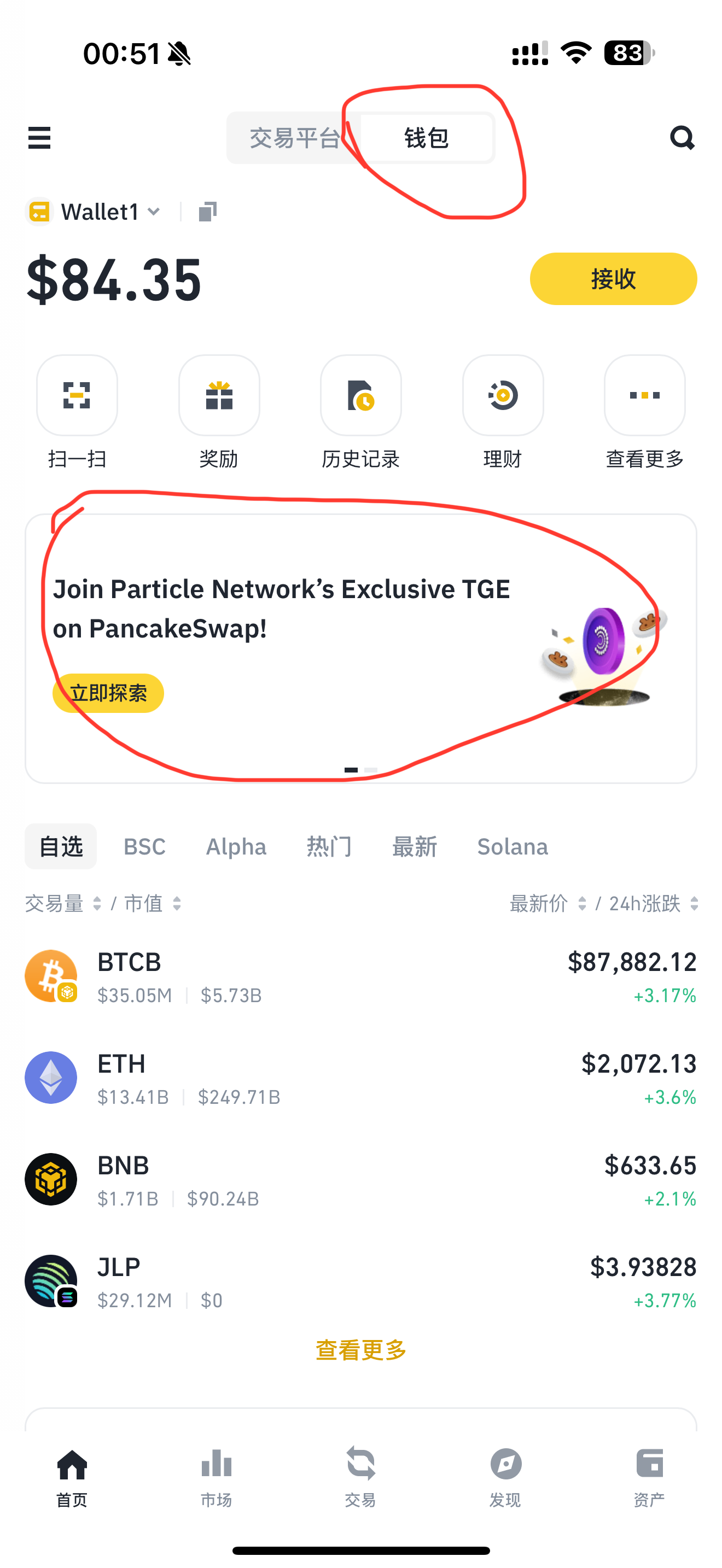Open the hamburger menu
The image size is (722, 1568).
[39, 138]
